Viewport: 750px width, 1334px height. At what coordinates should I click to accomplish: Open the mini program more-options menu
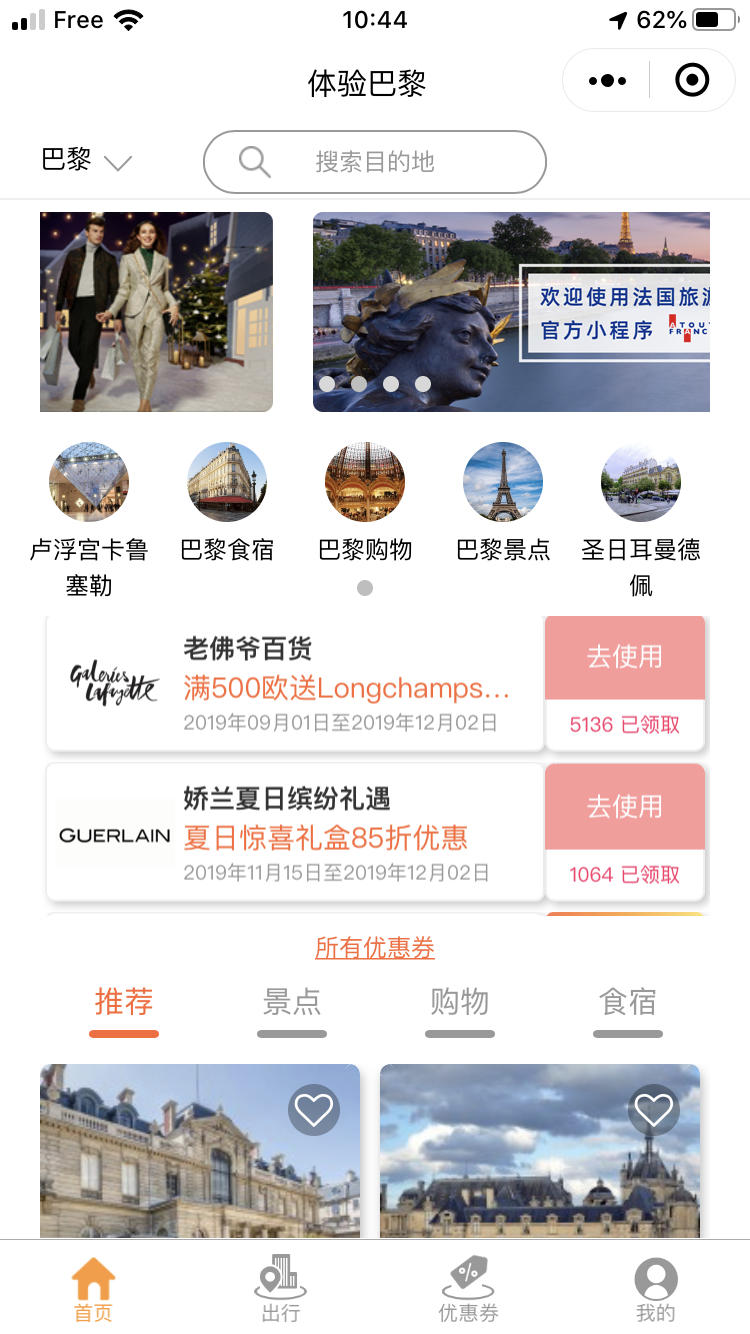(607, 80)
